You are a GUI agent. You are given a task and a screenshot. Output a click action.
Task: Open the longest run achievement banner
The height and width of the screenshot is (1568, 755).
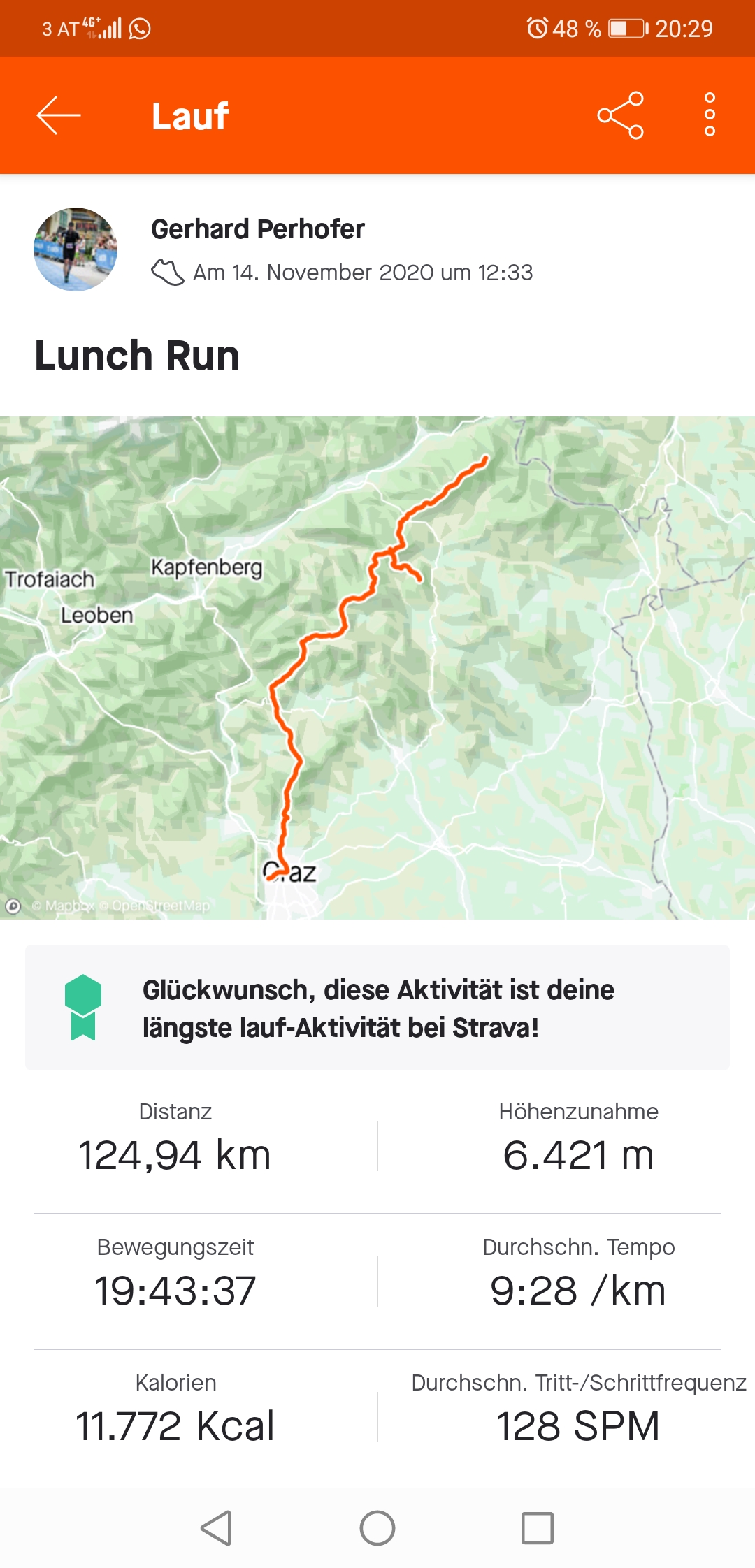(x=377, y=1008)
